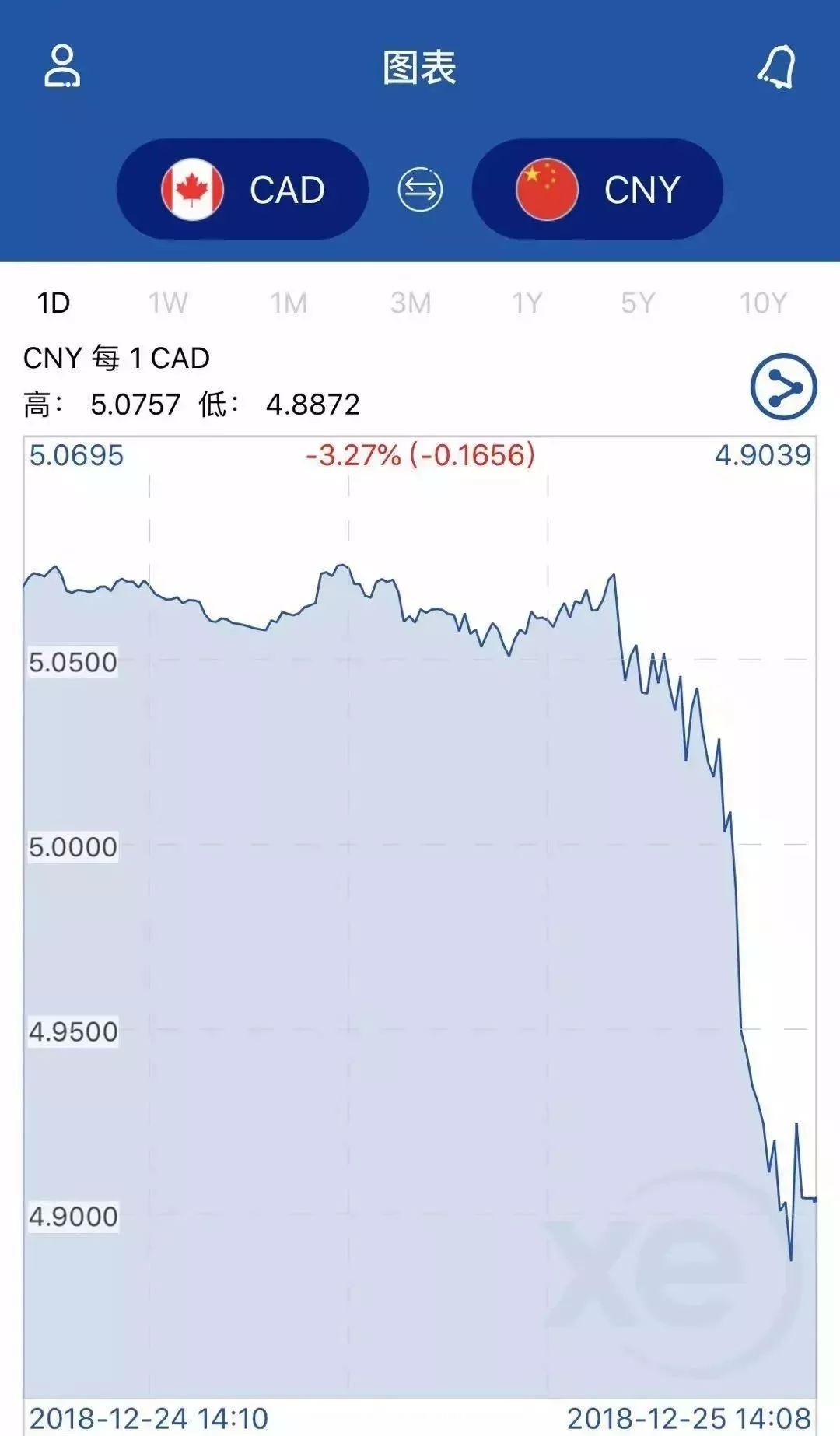This screenshot has height=1436, width=840.
Task: Tap the 图表 title in the header
Action: point(420,66)
